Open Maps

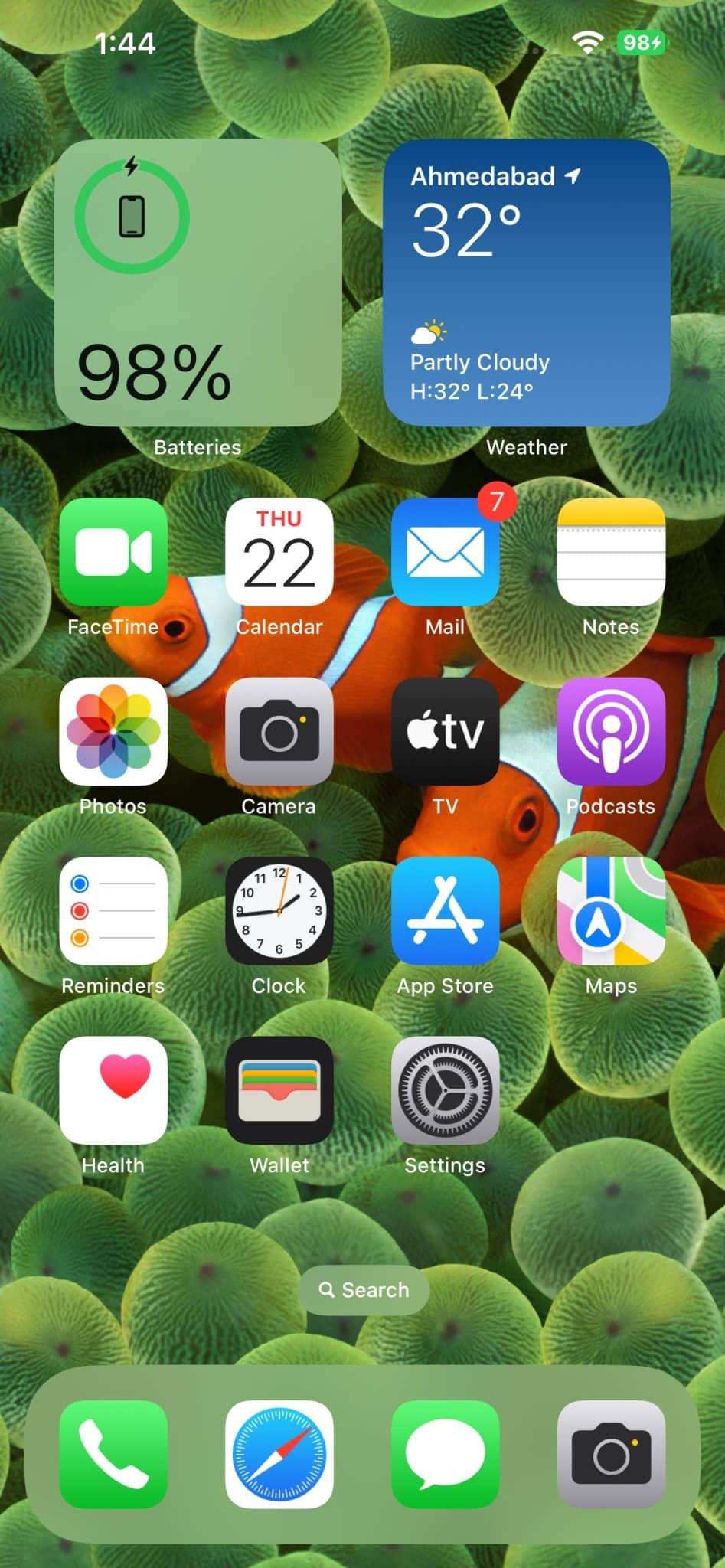pyautogui.click(x=611, y=910)
